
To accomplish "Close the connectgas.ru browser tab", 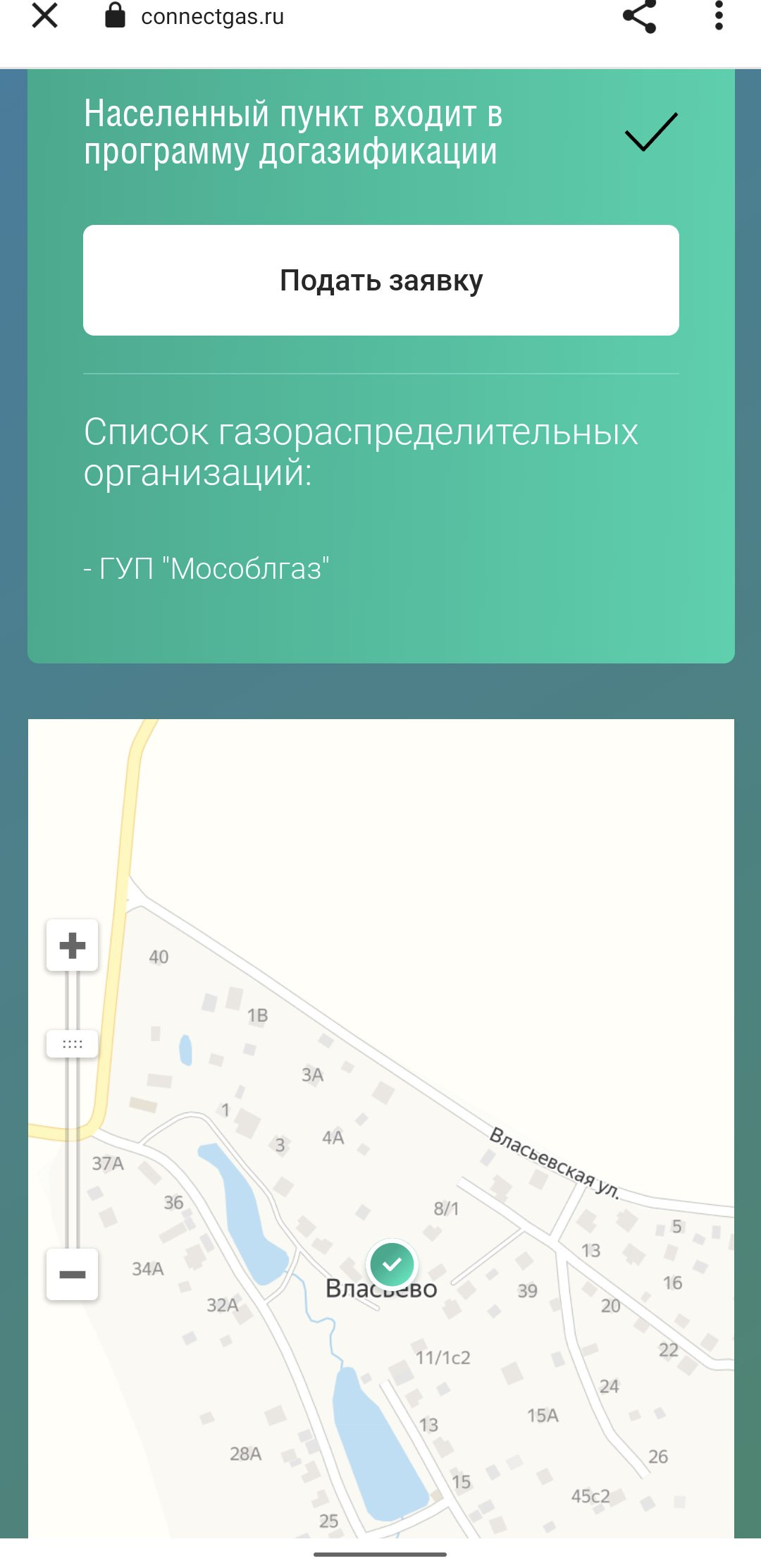I will 45,16.
